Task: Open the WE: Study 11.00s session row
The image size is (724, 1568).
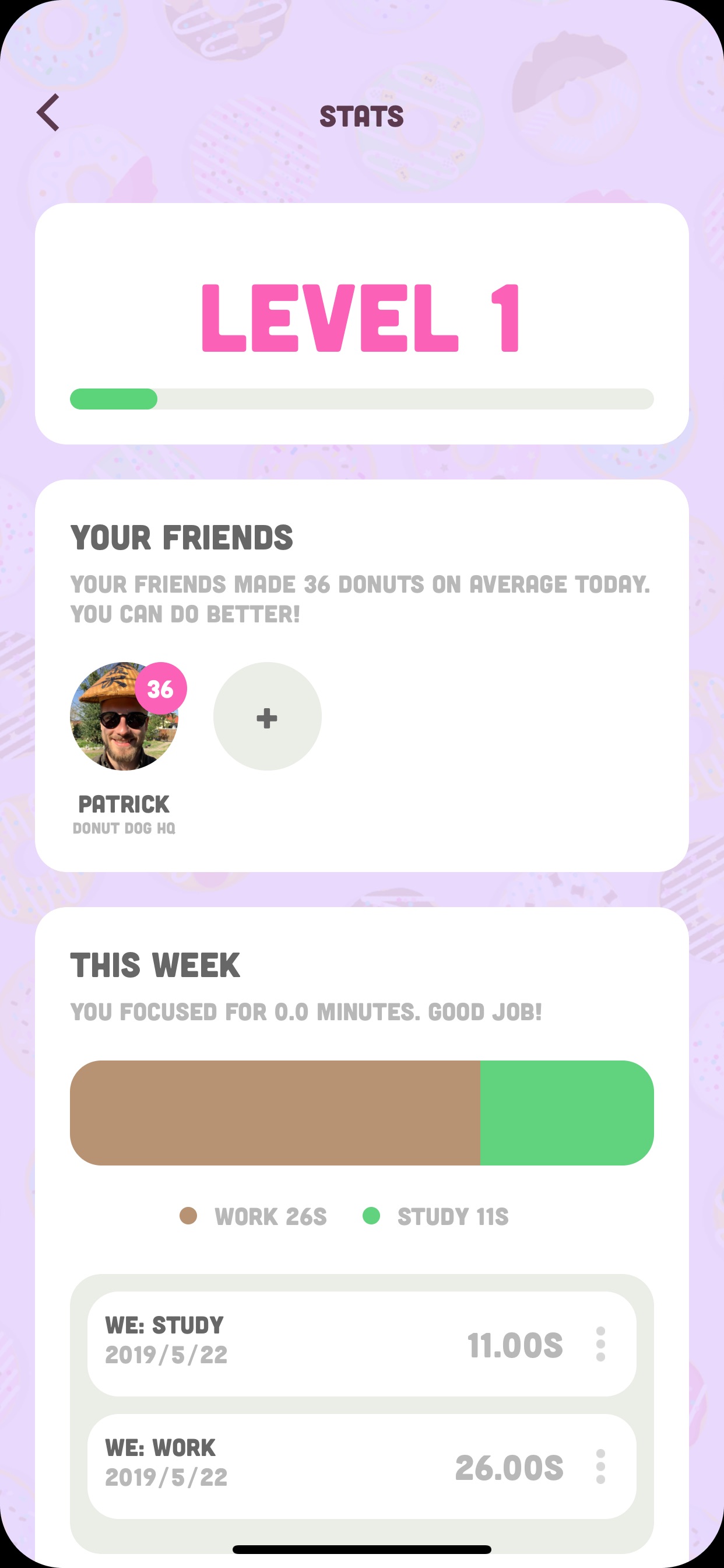Action: click(x=362, y=1344)
